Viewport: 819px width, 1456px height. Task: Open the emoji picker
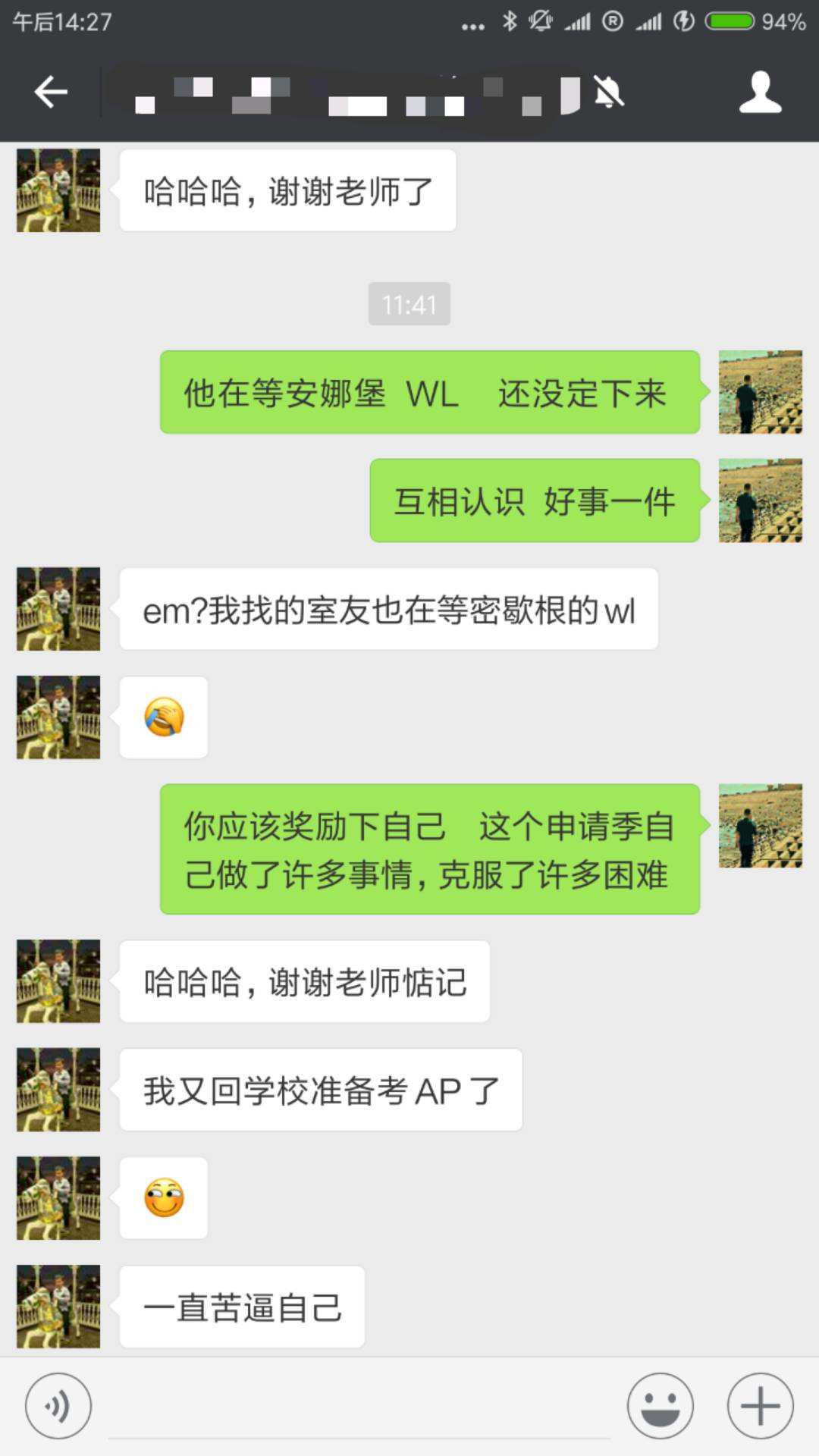(660, 1405)
